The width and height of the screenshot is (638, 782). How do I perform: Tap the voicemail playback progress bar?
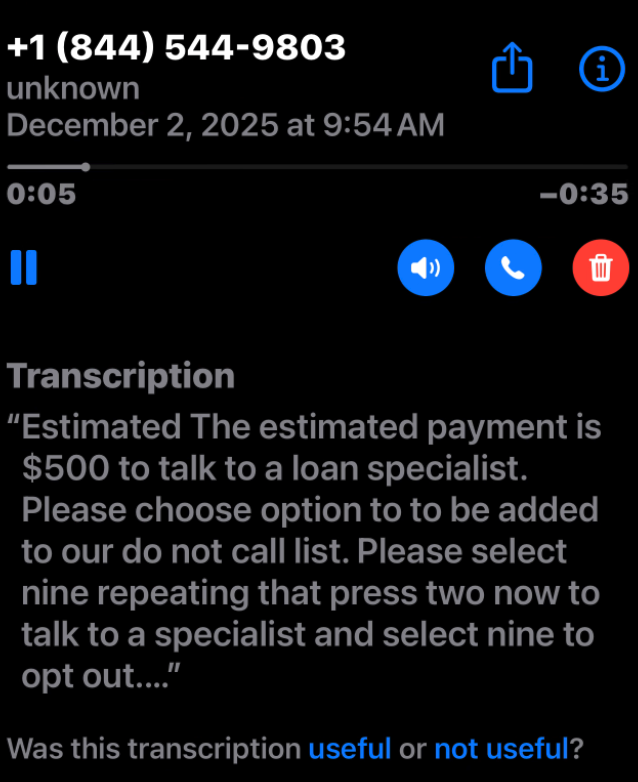pos(318,166)
